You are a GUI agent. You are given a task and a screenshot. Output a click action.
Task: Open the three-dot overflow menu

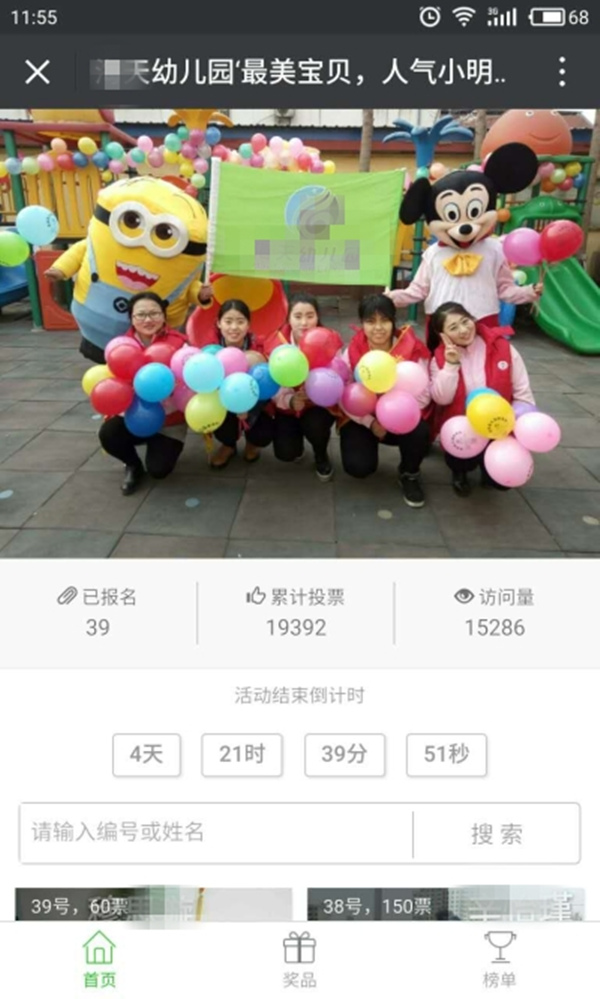[562, 72]
